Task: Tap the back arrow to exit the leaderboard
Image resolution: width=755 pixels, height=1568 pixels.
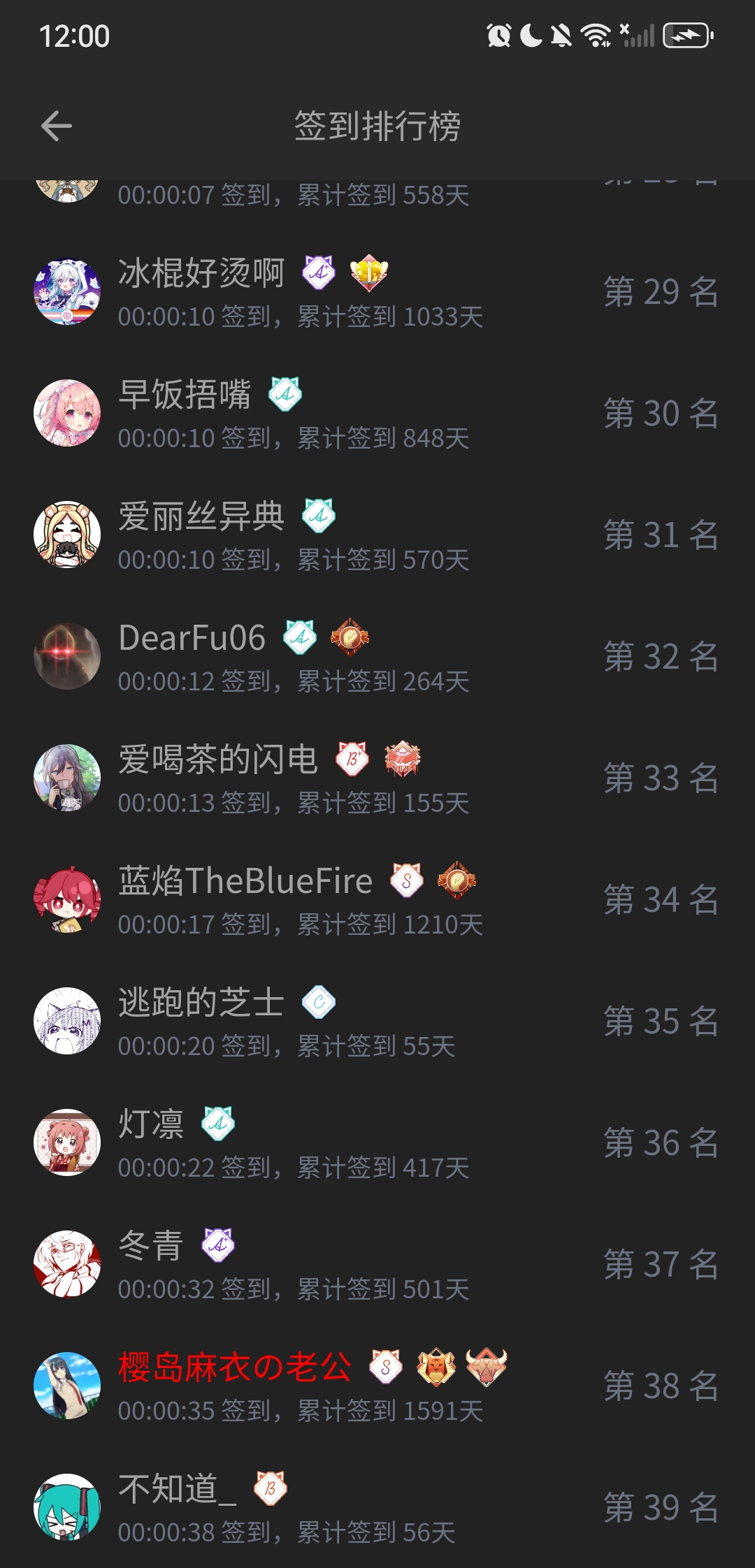Action: [x=56, y=126]
